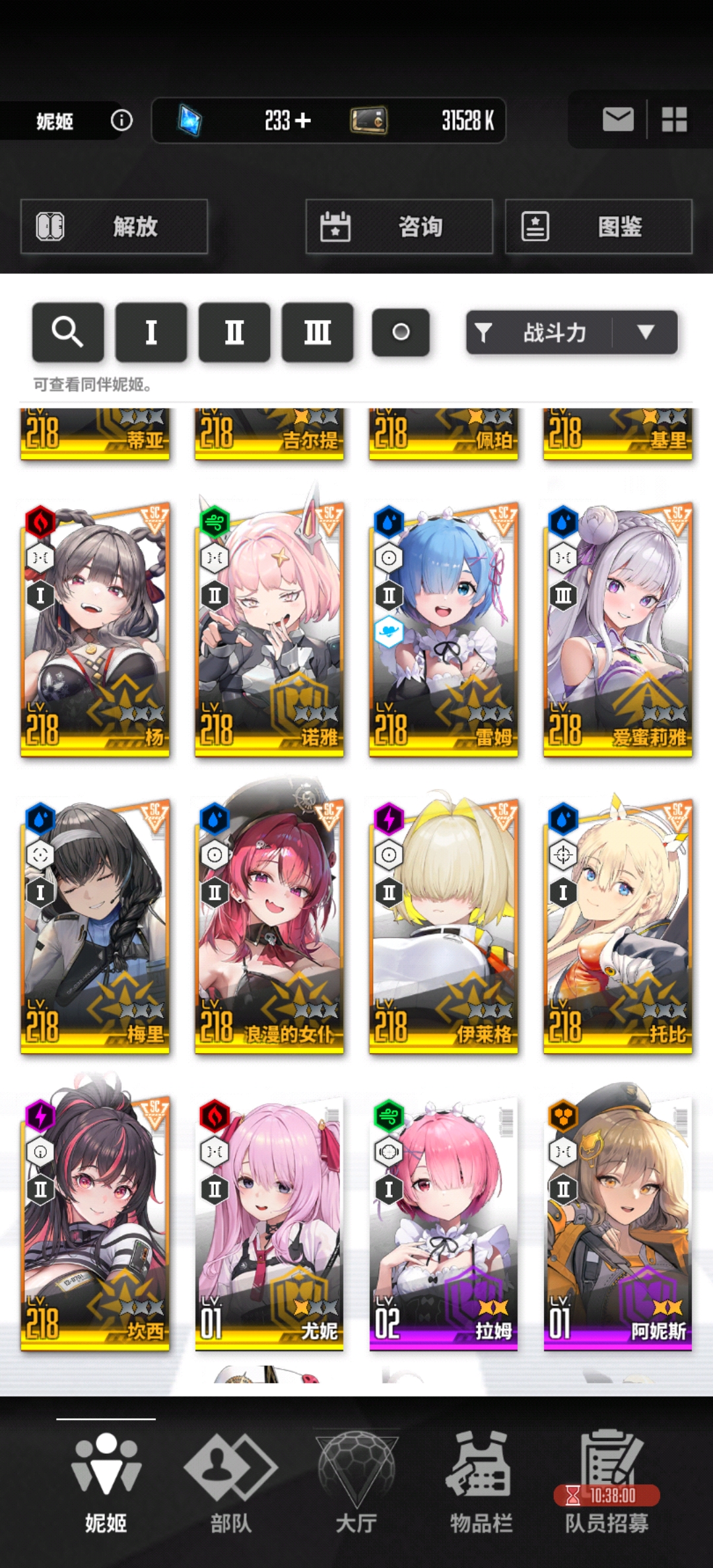Open the 咨询 button
Screen dimensions: 713x1568
point(399,226)
